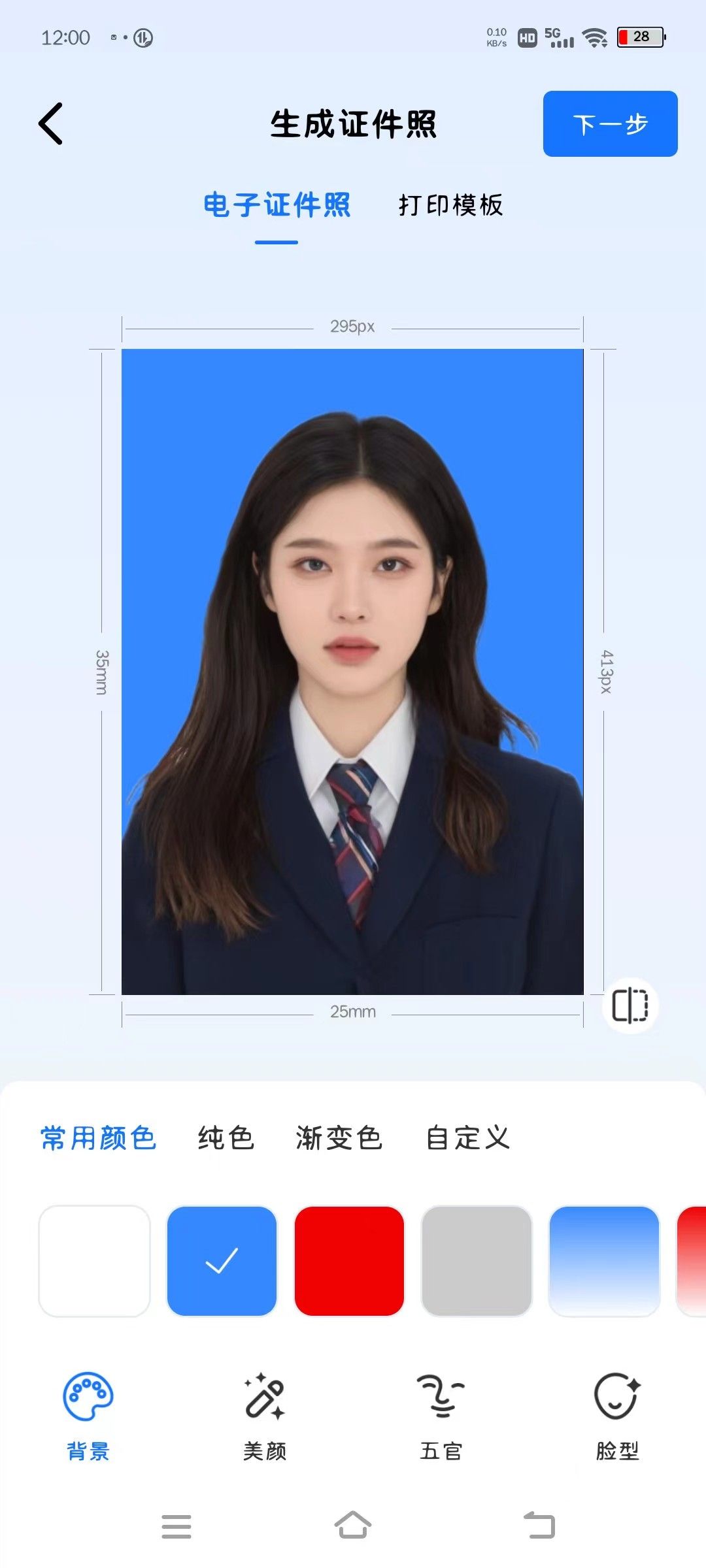Choose the white background swatch
706x1568 pixels.
click(x=95, y=1261)
